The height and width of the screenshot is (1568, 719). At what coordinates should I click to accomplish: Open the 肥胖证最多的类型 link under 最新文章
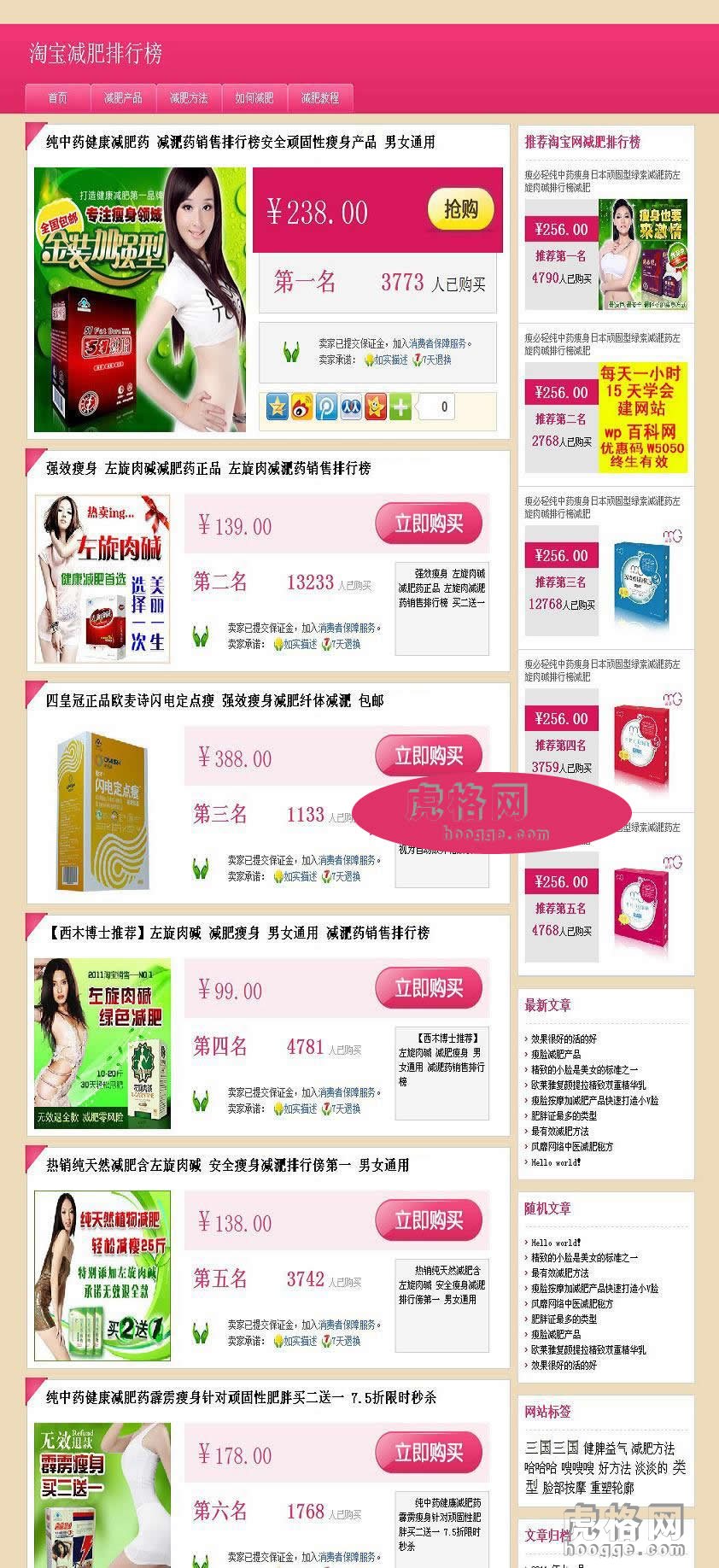coord(564,1116)
